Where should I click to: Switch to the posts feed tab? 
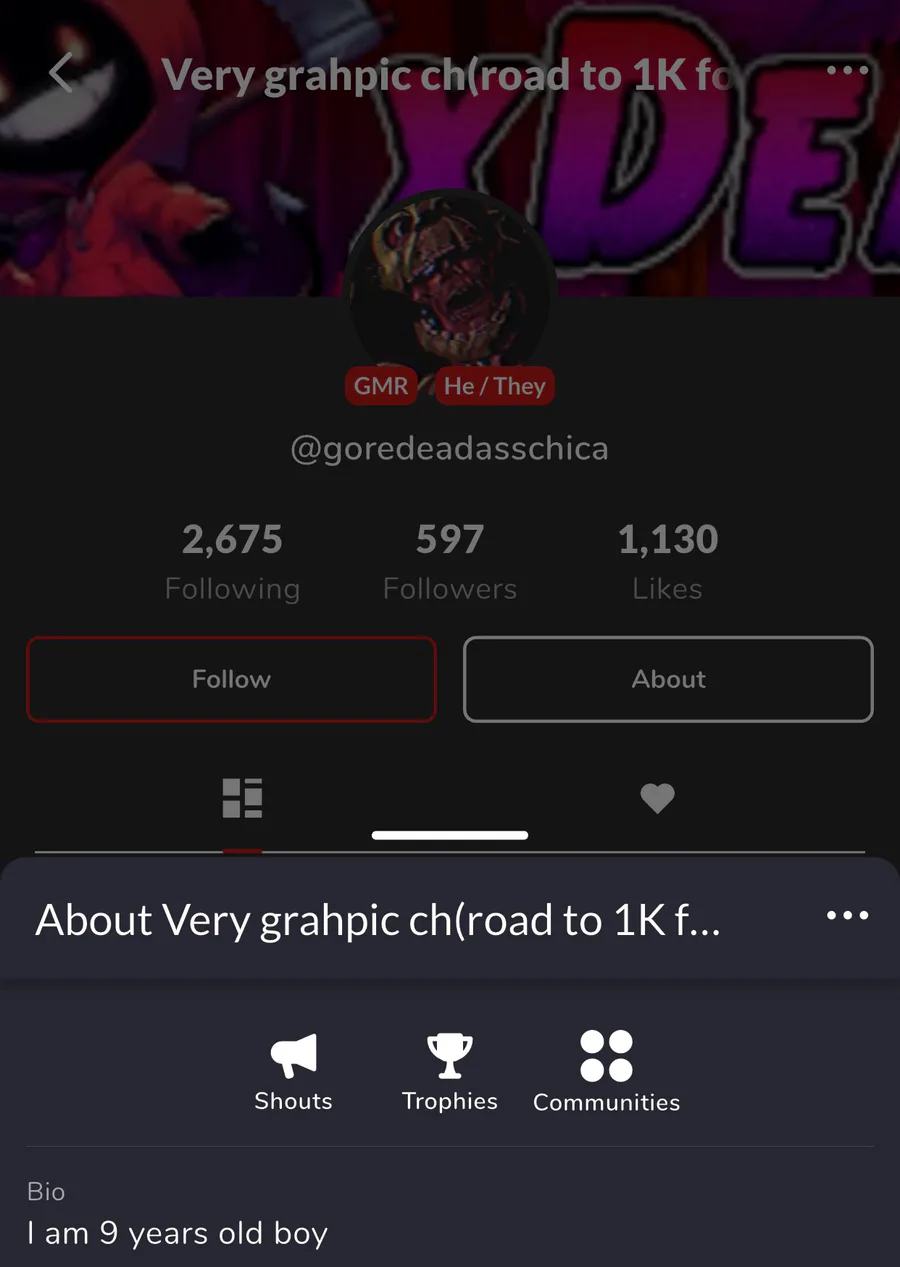242,798
